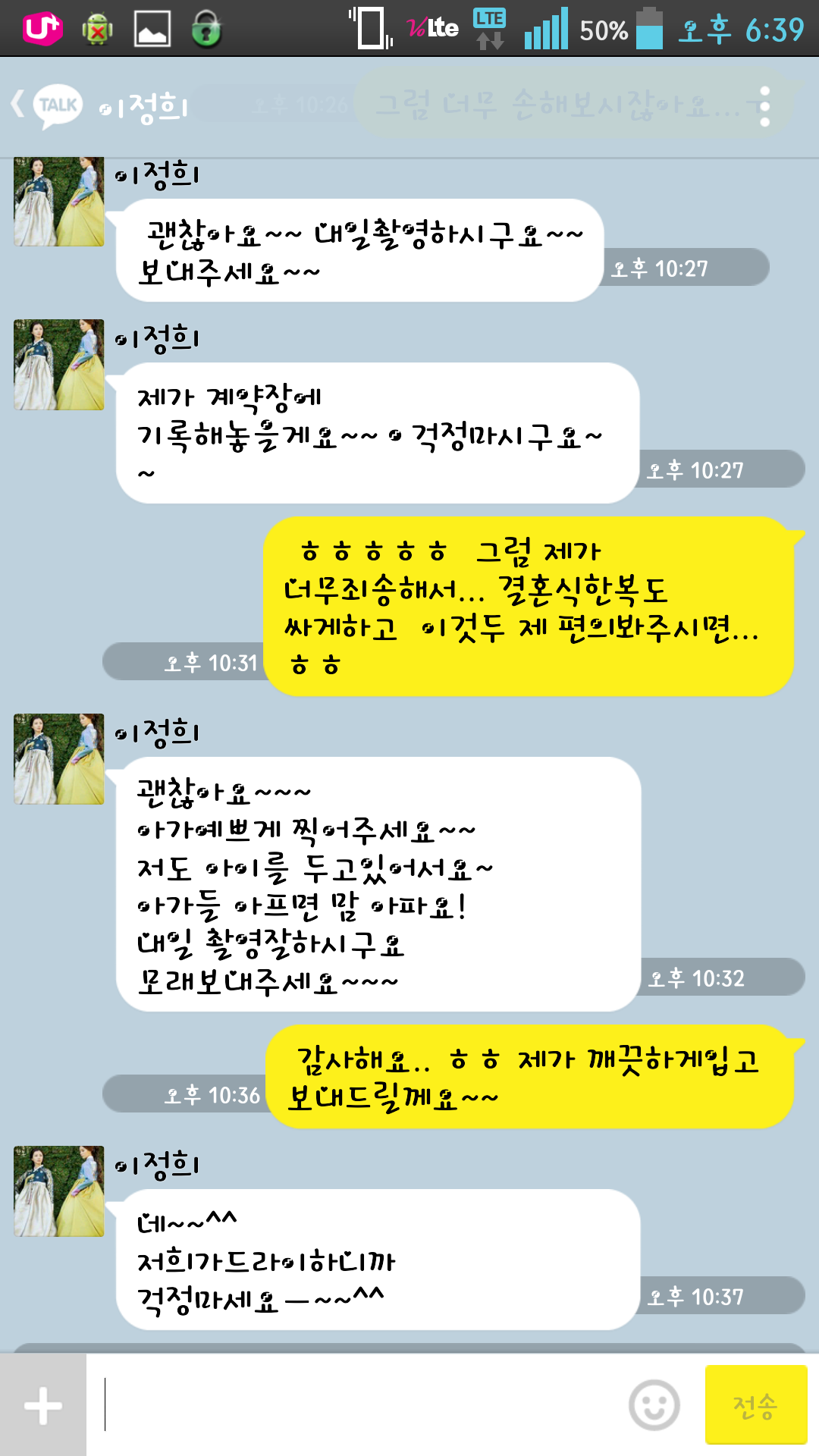Go back via the TALK arrow
This screenshot has height=1456, width=819.
(44, 105)
